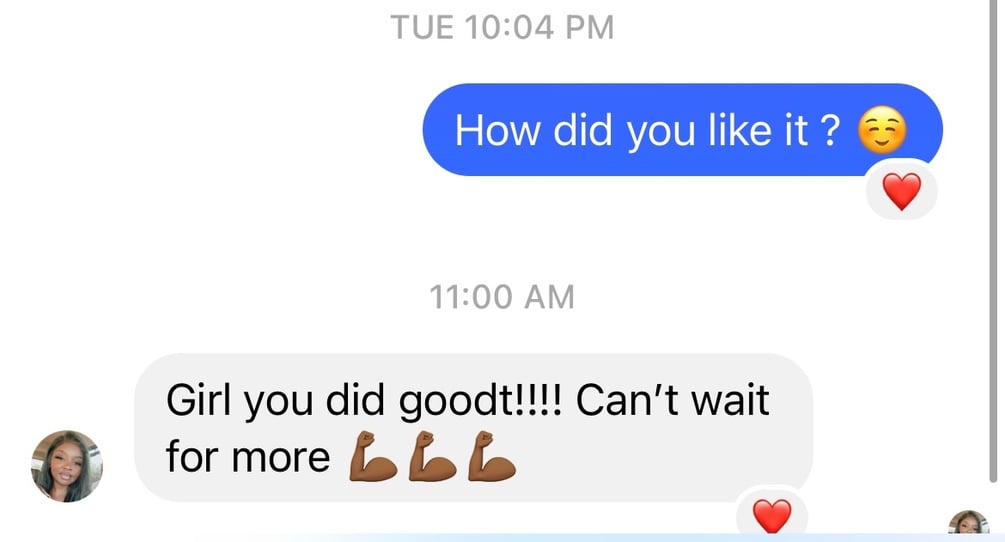This screenshot has height=542, width=1005.
Task: Tap heart reaction on "Girl you did goodt" message
Action: tap(771, 517)
